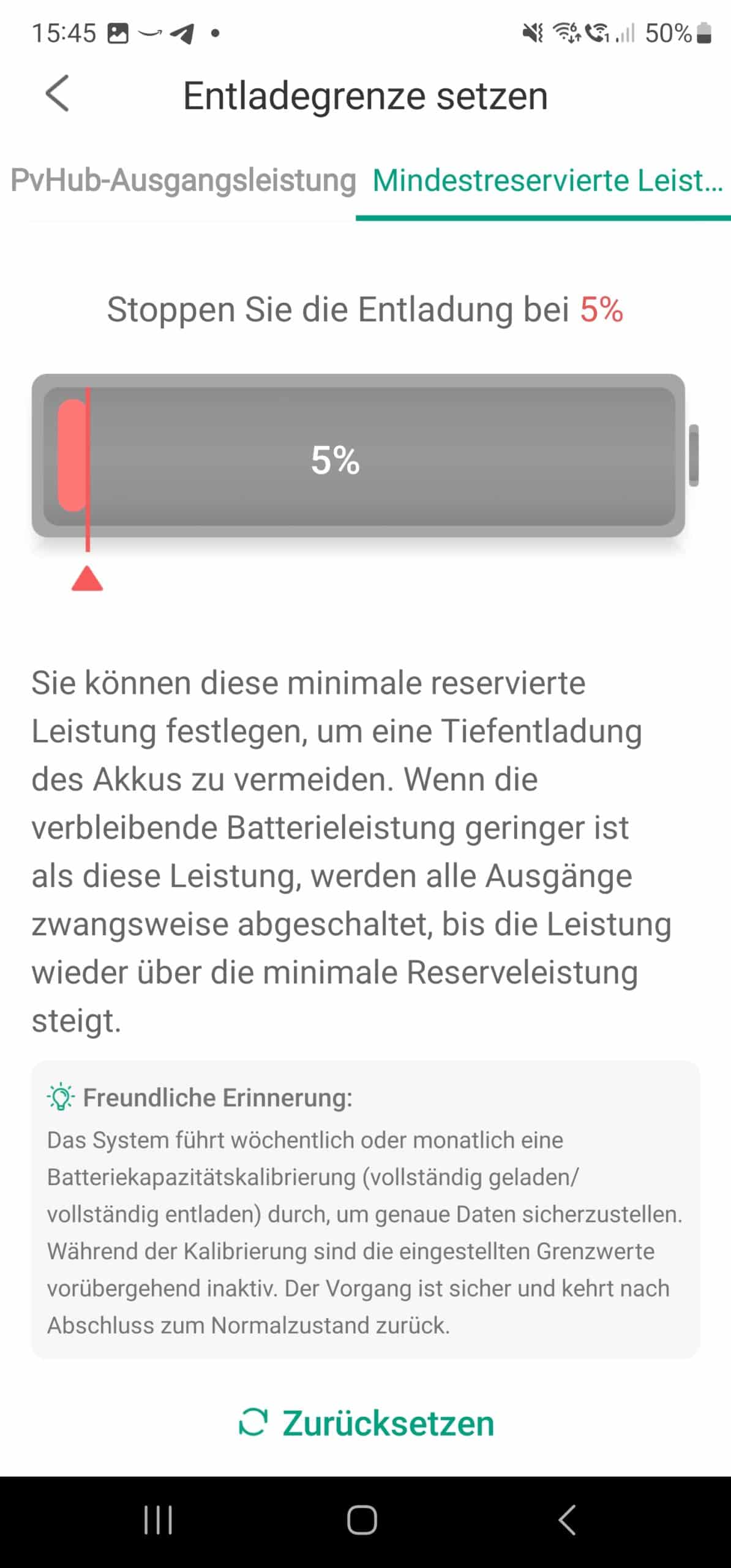Image resolution: width=731 pixels, height=1568 pixels.
Task: Tap Zurücksetzen to reset the limit
Action: (365, 1423)
